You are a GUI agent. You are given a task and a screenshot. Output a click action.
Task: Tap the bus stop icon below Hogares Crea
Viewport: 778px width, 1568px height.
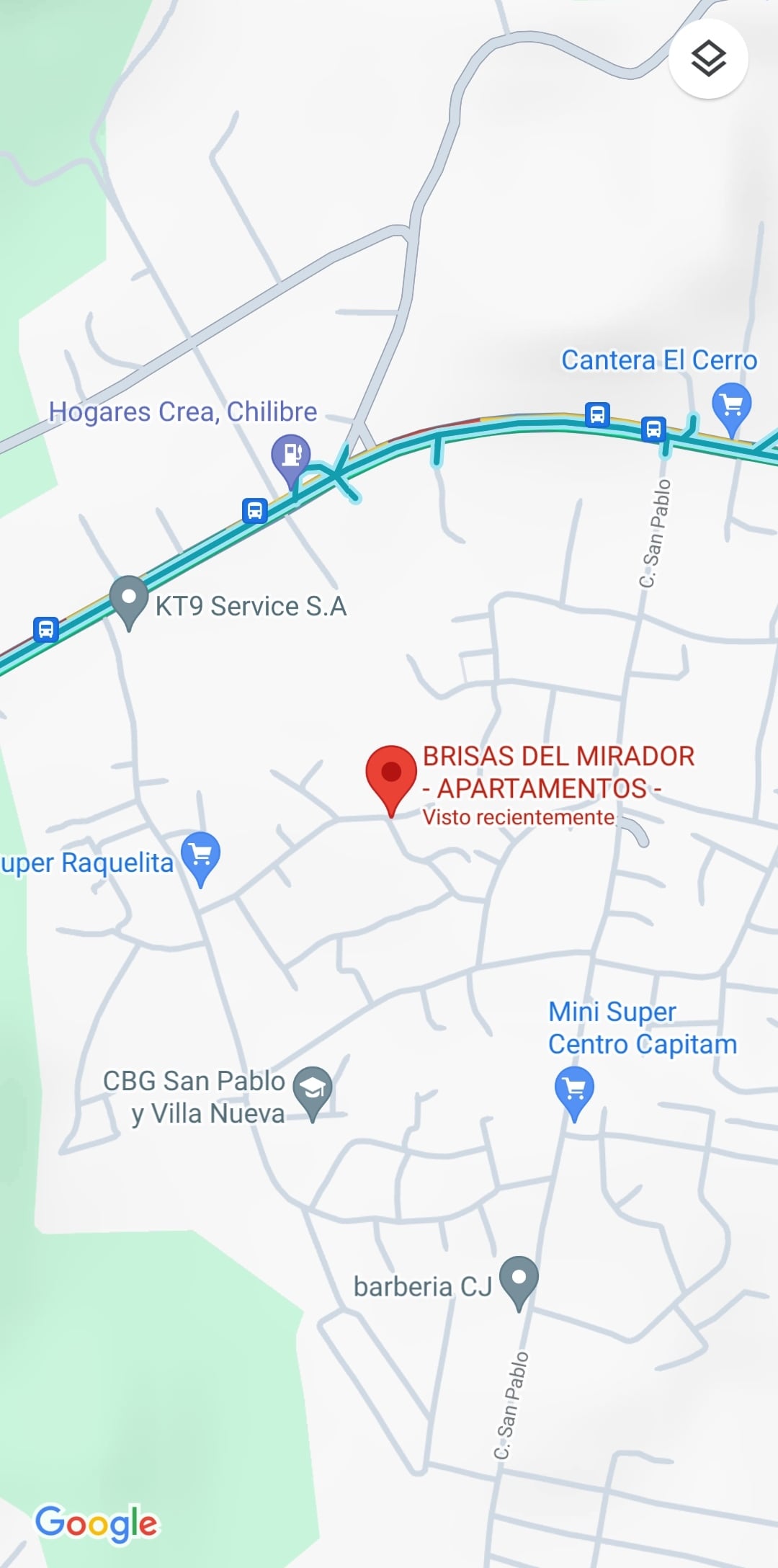click(255, 511)
